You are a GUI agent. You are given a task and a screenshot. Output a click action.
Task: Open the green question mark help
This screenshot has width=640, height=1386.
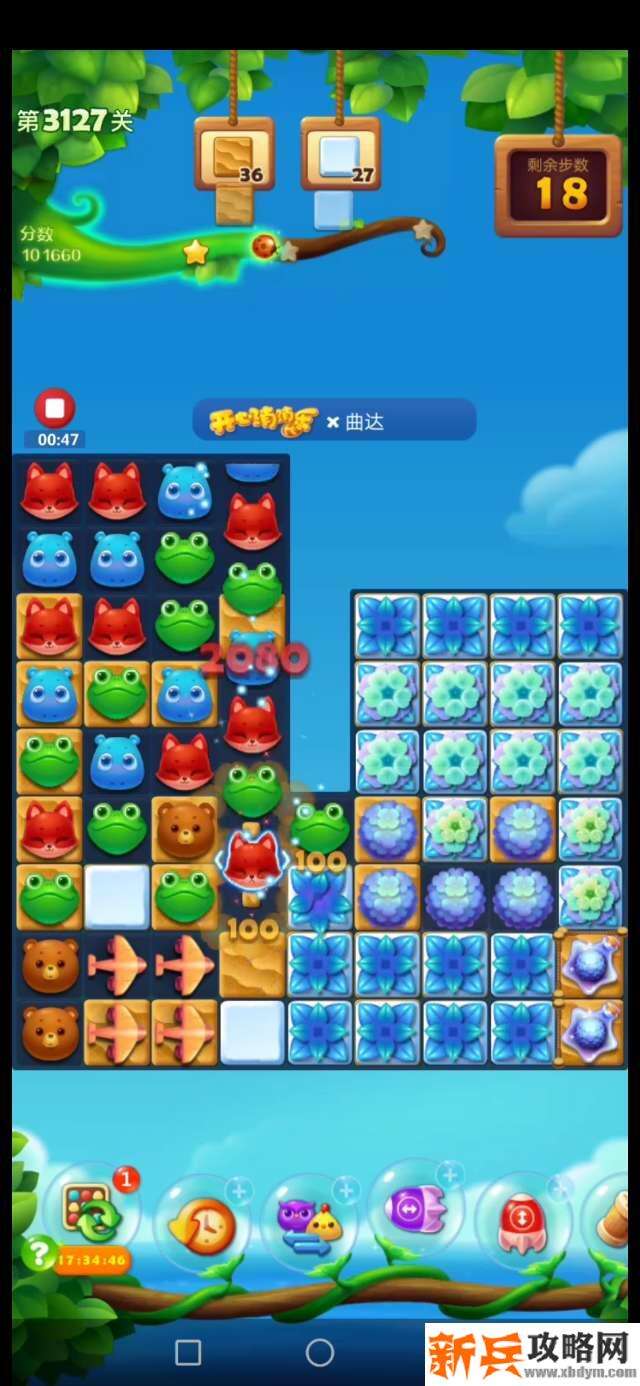38,1254
